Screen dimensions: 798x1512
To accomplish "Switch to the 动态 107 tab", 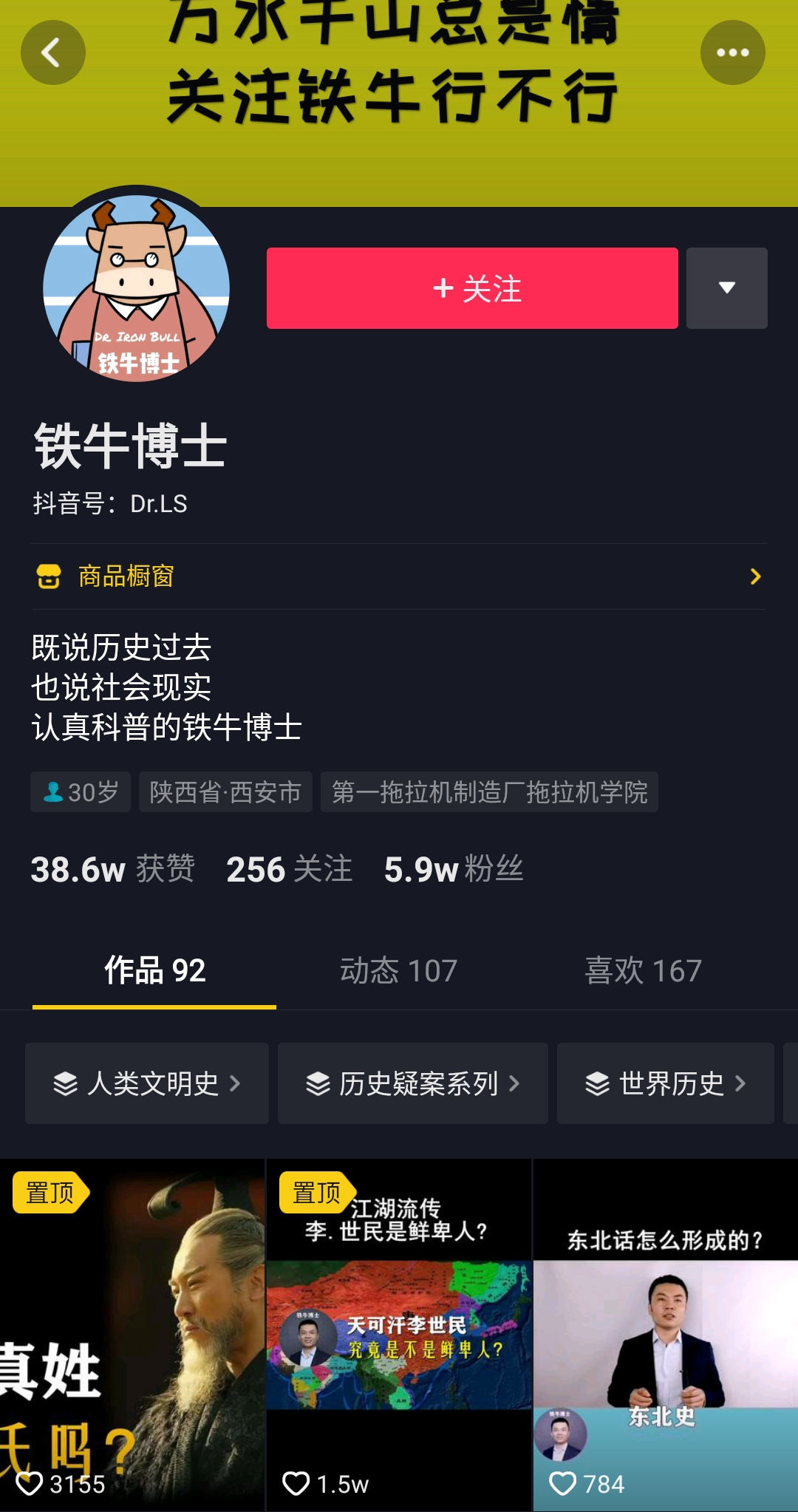I will 398,970.
